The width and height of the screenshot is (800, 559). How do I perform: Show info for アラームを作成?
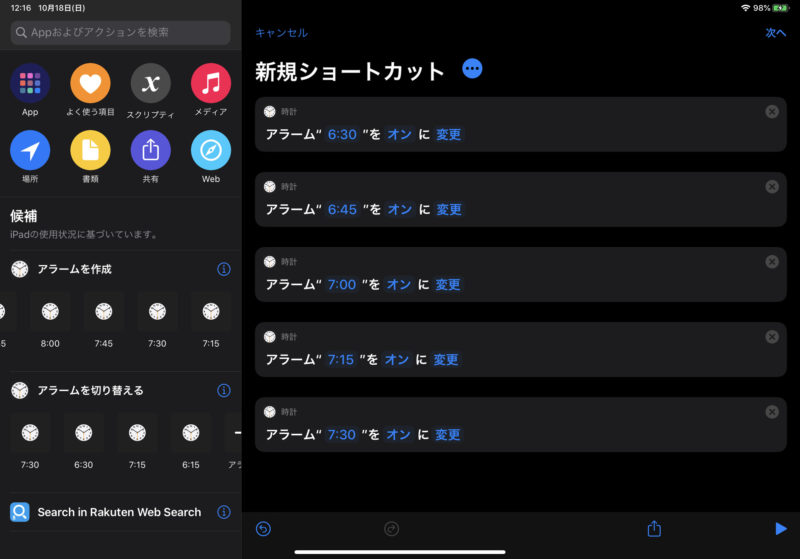(x=224, y=269)
